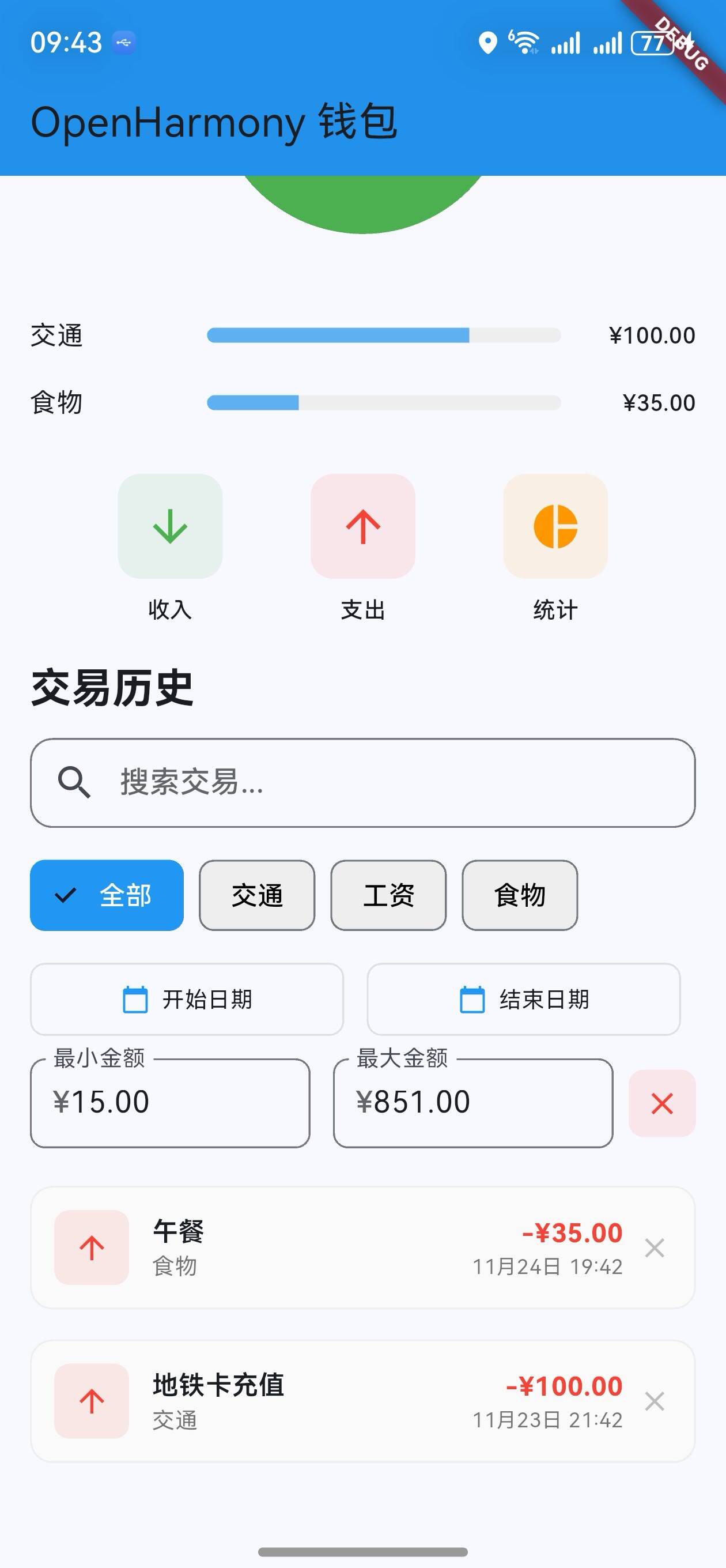
Task: Open the 统计 pie chart icon
Action: coord(554,526)
